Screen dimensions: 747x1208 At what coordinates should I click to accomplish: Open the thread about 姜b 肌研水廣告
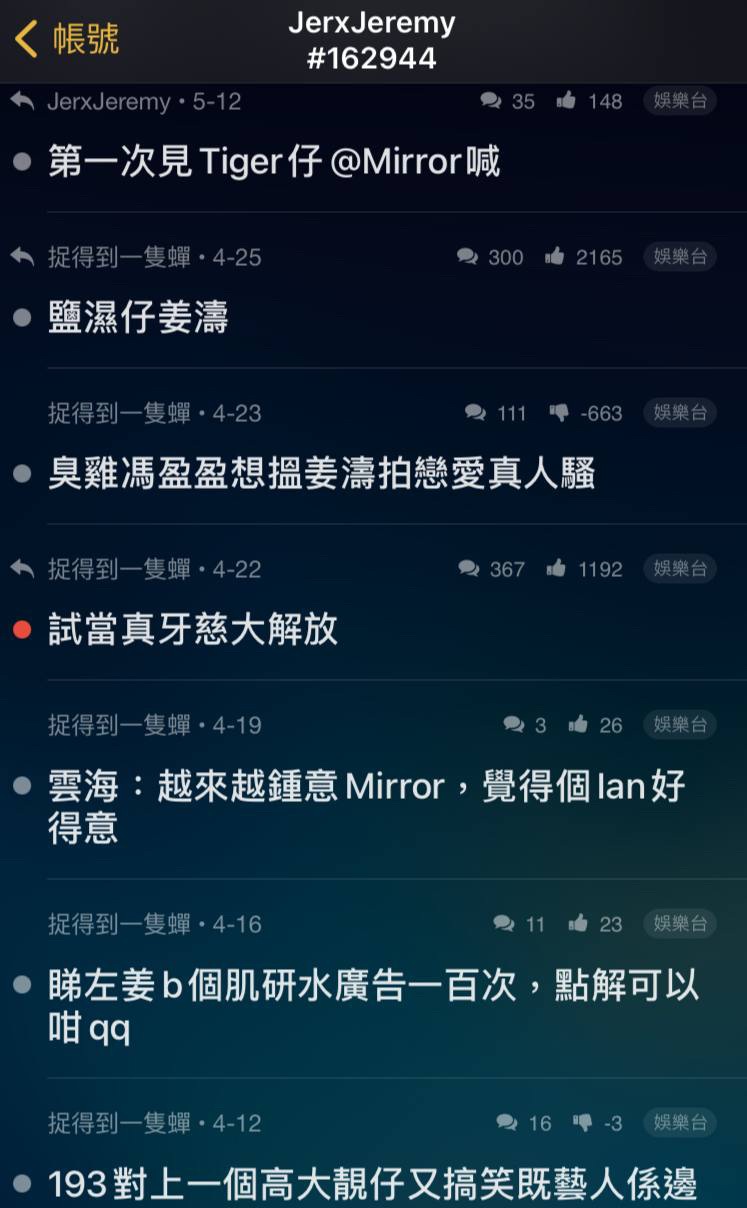350,985
